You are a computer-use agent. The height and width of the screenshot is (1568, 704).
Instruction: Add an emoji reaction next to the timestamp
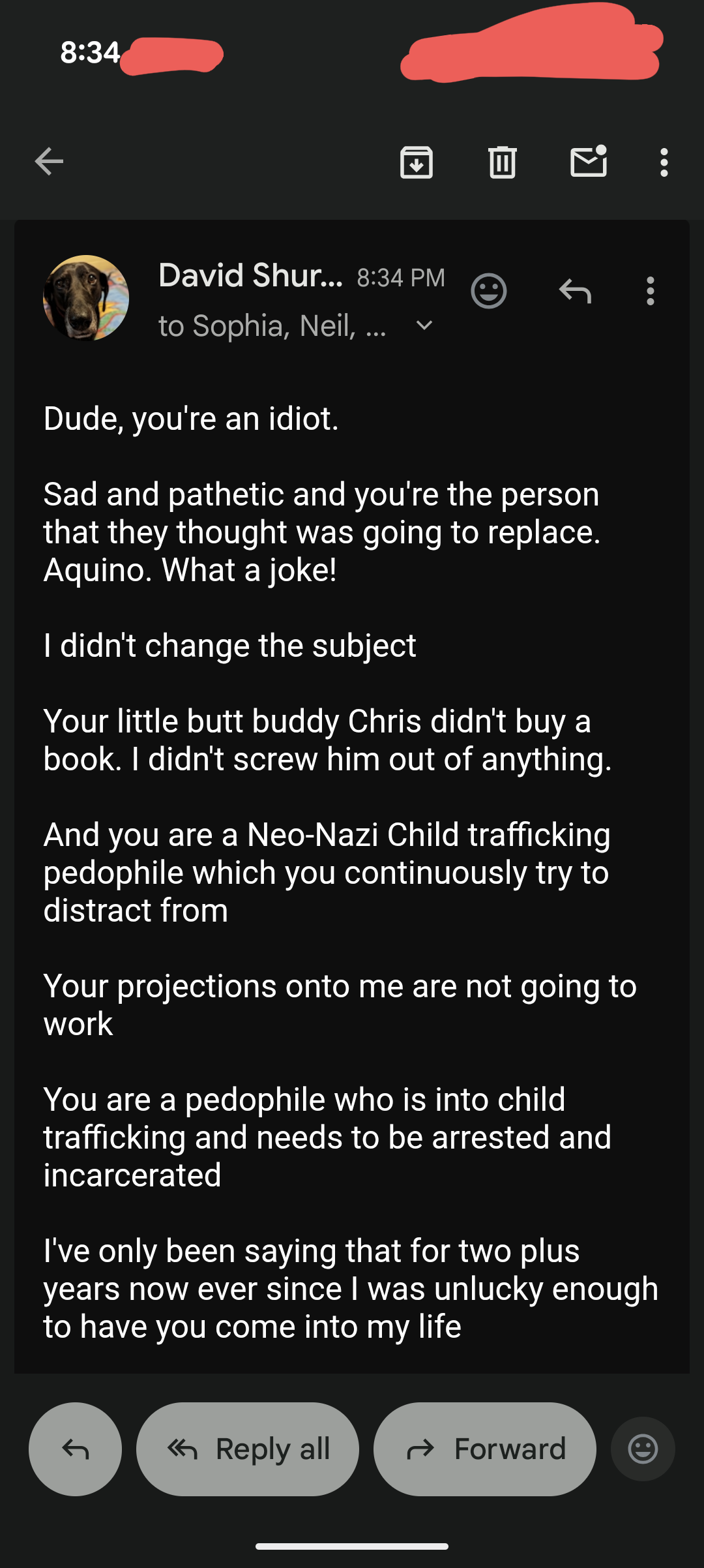point(488,291)
